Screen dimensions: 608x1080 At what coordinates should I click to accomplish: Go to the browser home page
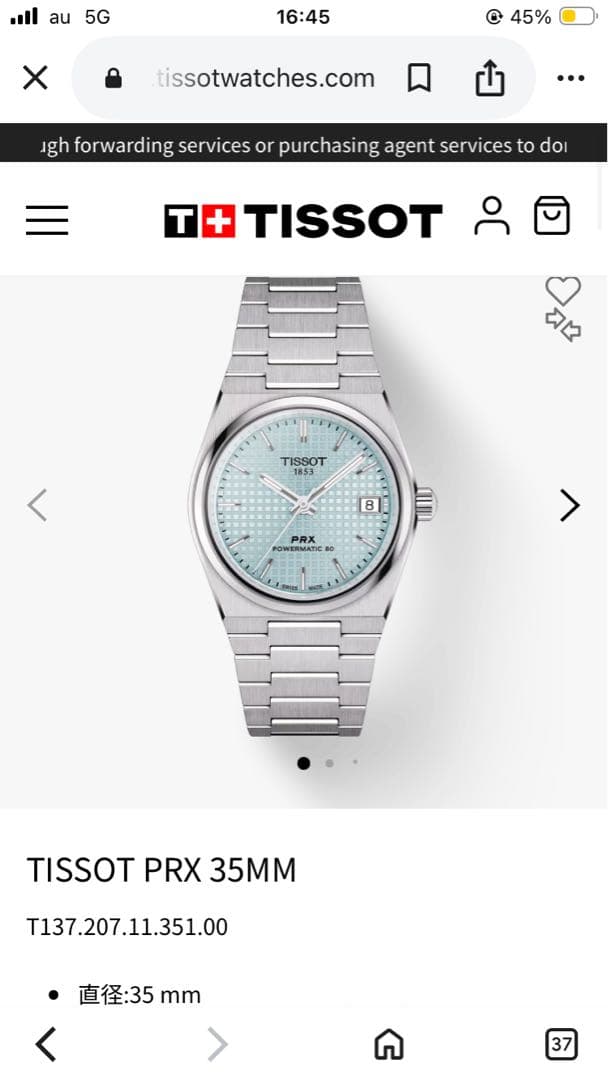pos(389,1045)
